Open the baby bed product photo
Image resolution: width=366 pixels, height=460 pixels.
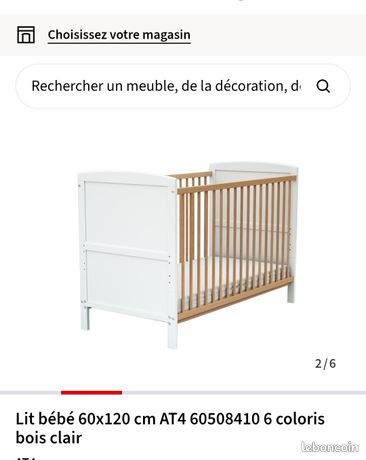point(188,255)
